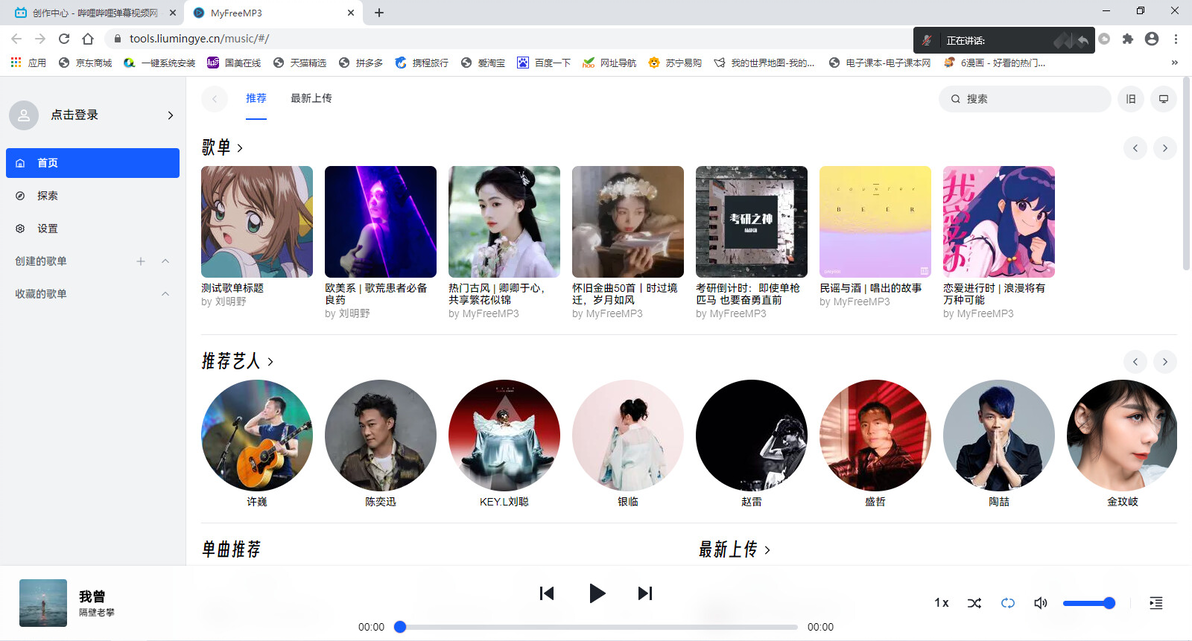Add a new playlist under 创建的歌单
The height and width of the screenshot is (641, 1192).
click(140, 261)
